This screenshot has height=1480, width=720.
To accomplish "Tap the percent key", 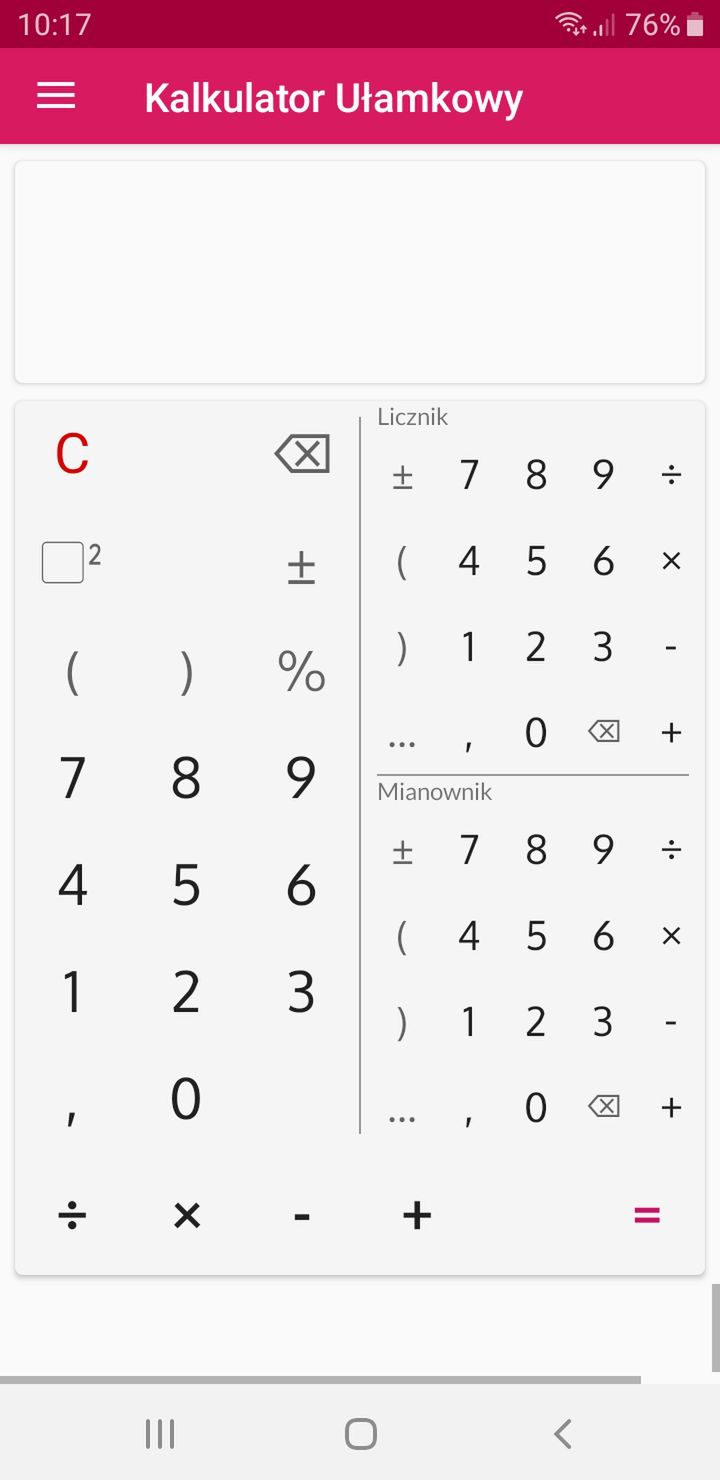I will pos(302,671).
